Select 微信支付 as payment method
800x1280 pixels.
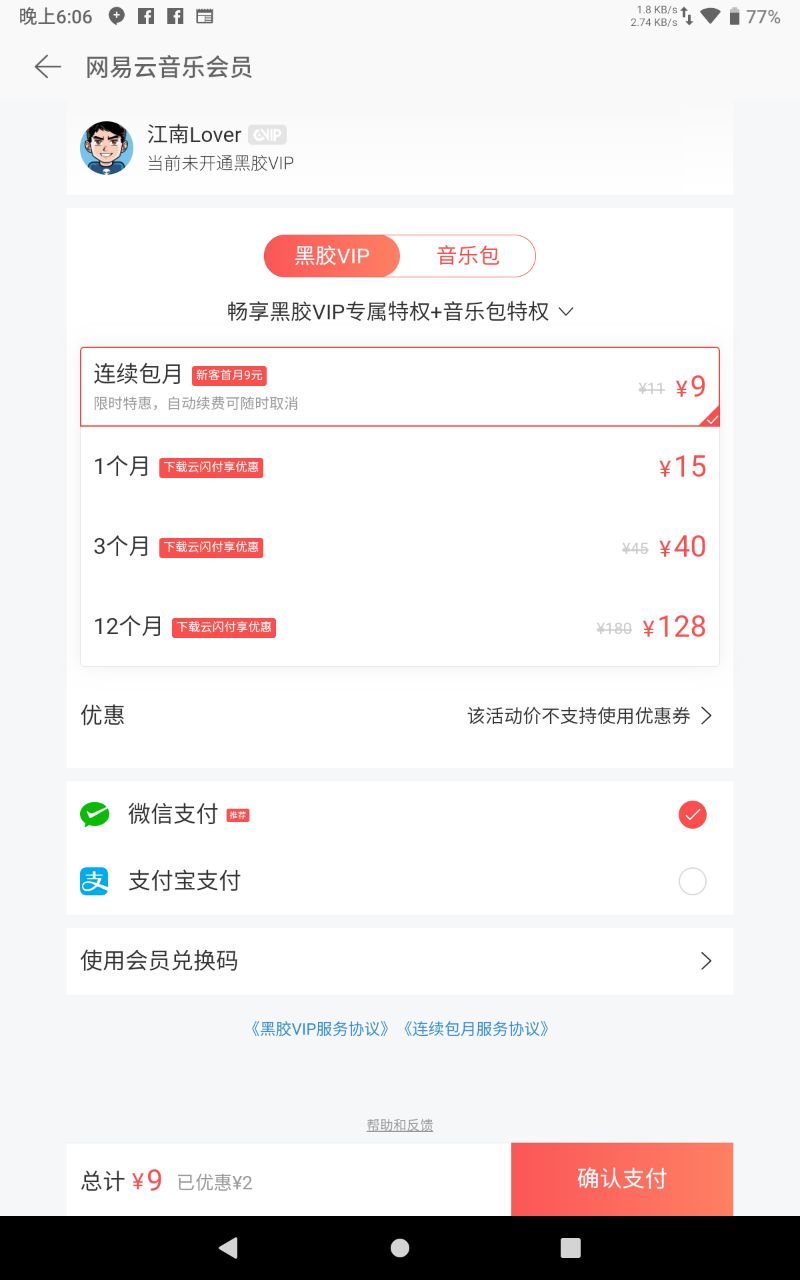tap(691, 815)
